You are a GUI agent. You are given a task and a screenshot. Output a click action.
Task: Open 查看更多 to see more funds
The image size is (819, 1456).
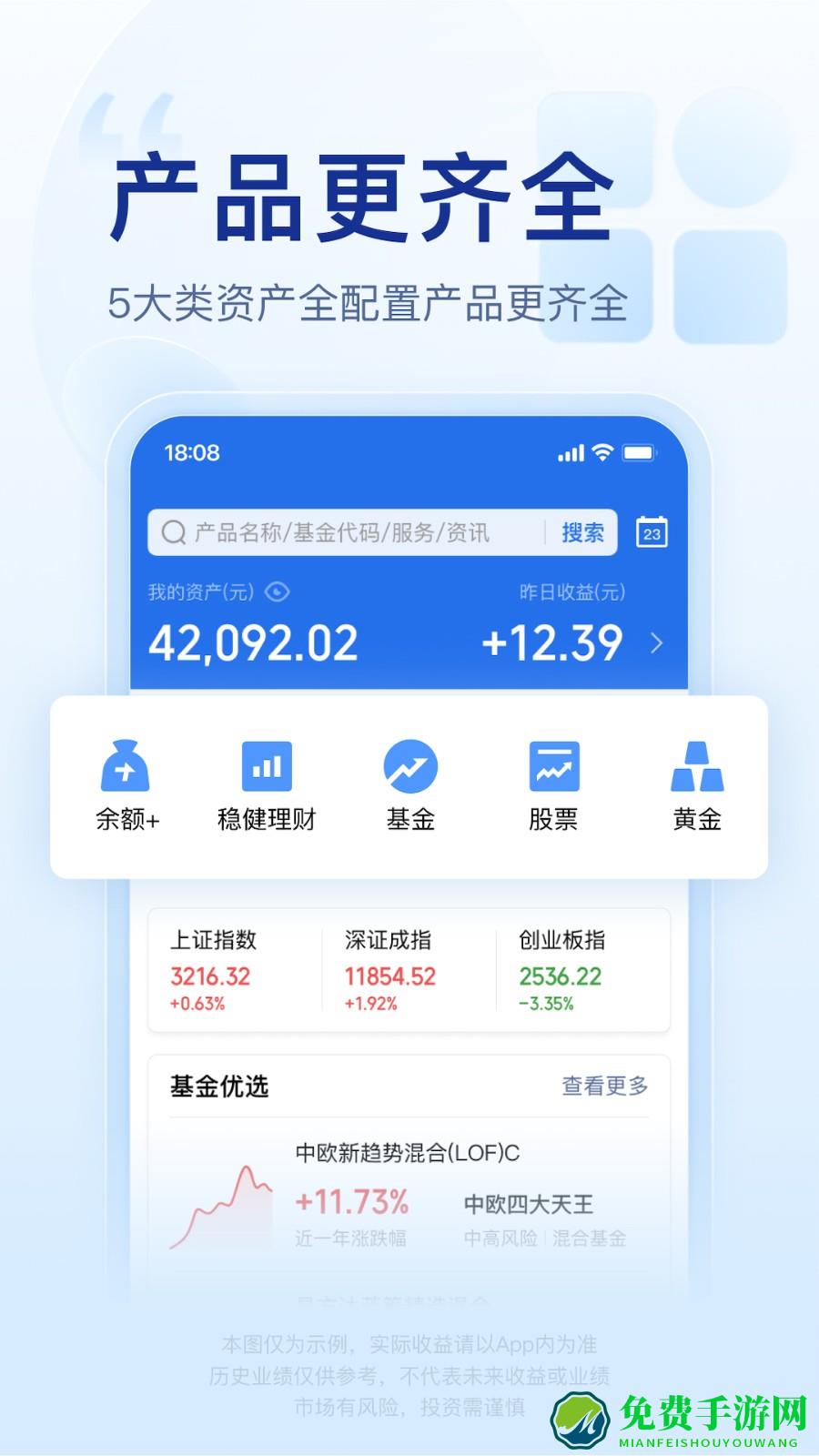click(602, 1086)
